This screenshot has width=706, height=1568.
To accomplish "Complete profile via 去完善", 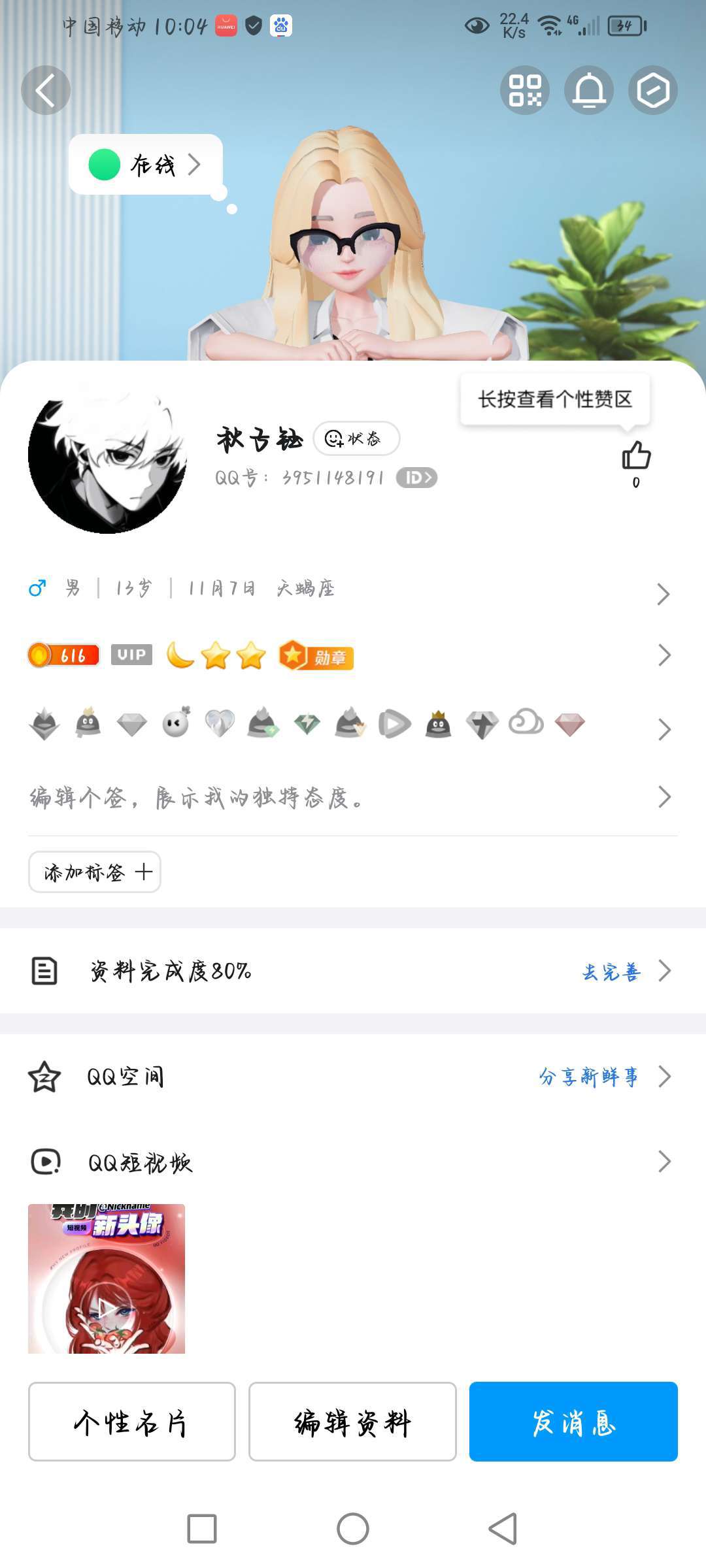I will tap(613, 972).
